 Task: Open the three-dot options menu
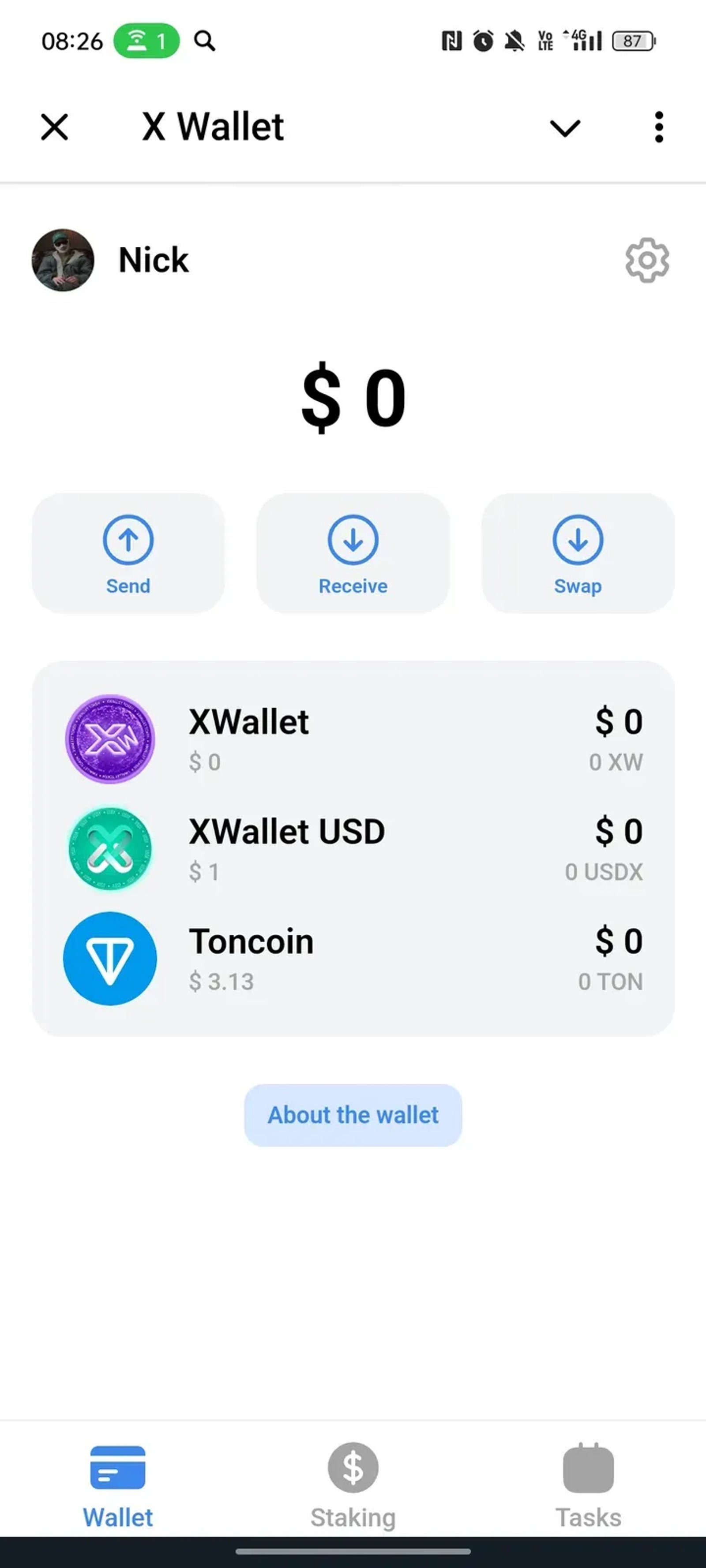[x=658, y=127]
